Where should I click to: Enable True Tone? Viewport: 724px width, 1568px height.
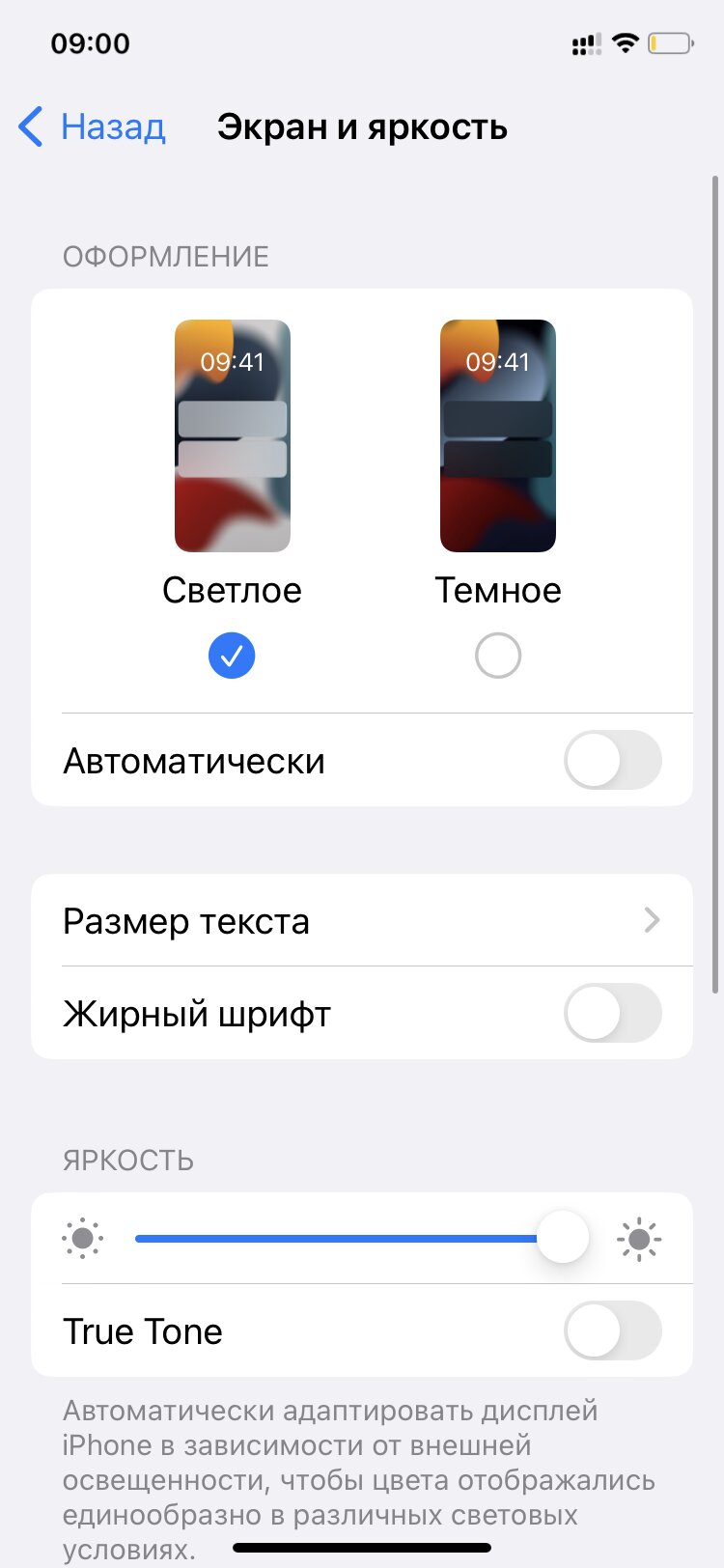pyautogui.click(x=613, y=1330)
